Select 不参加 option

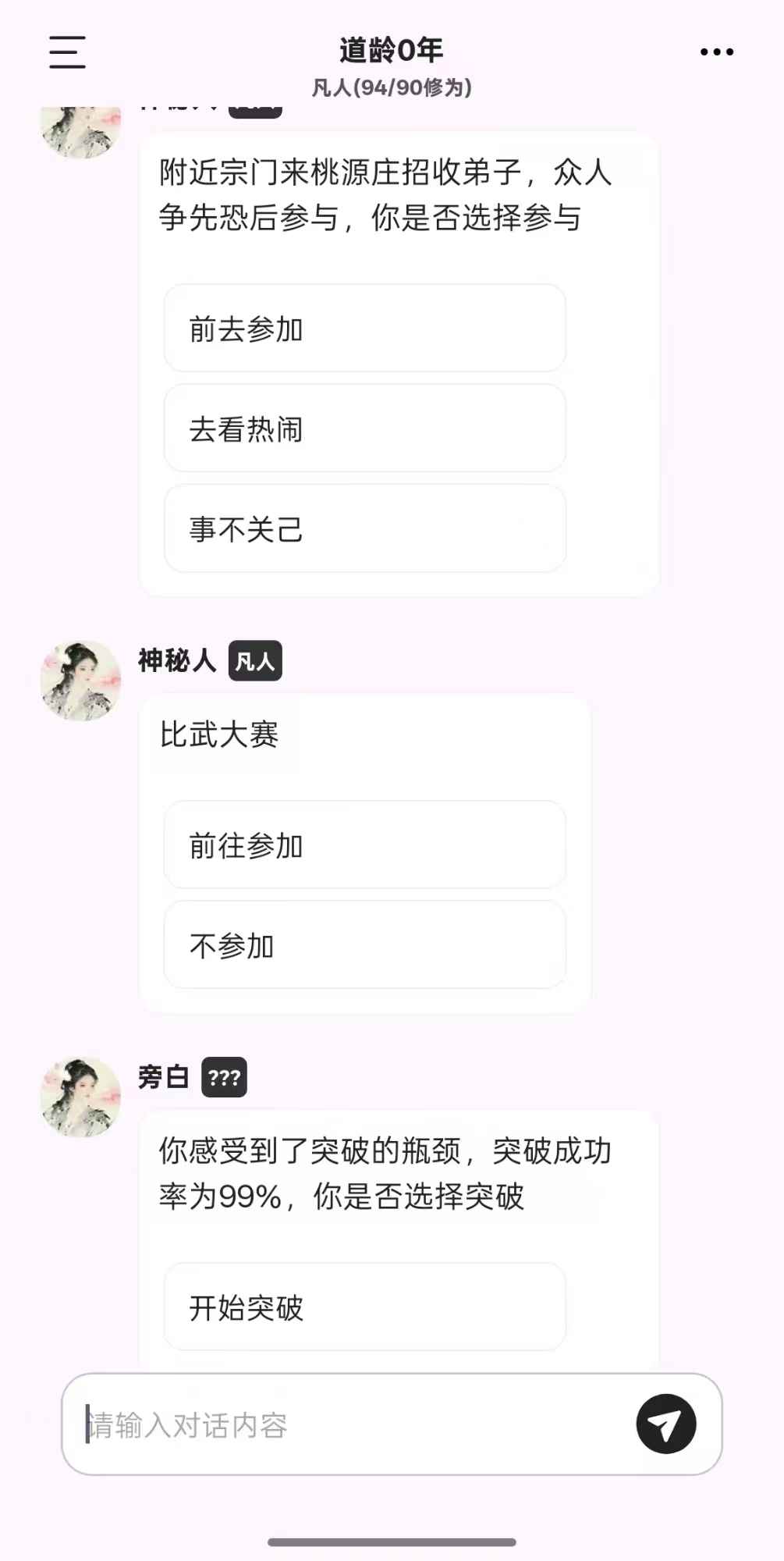point(364,945)
